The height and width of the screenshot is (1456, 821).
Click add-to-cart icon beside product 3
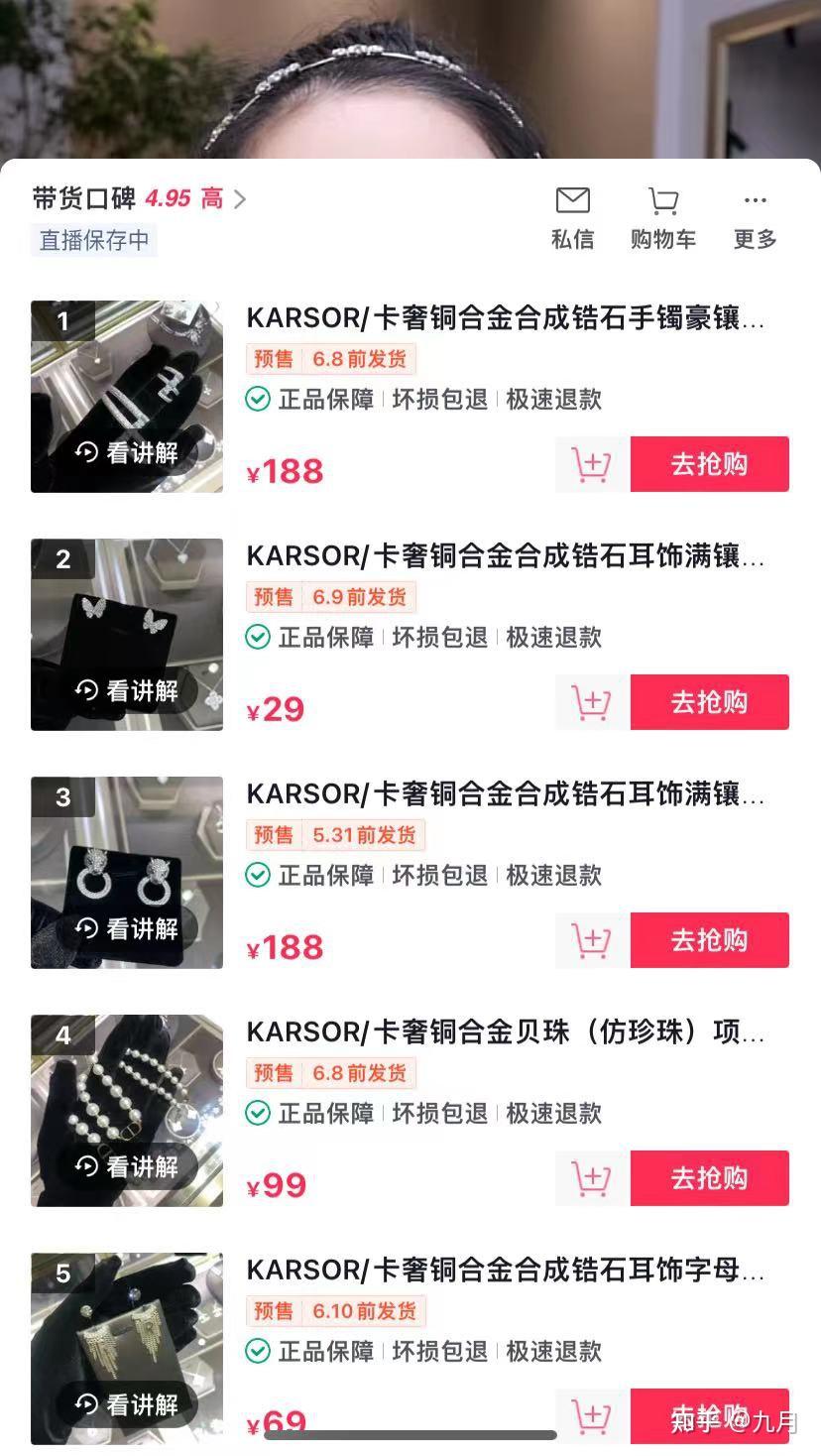tap(591, 940)
